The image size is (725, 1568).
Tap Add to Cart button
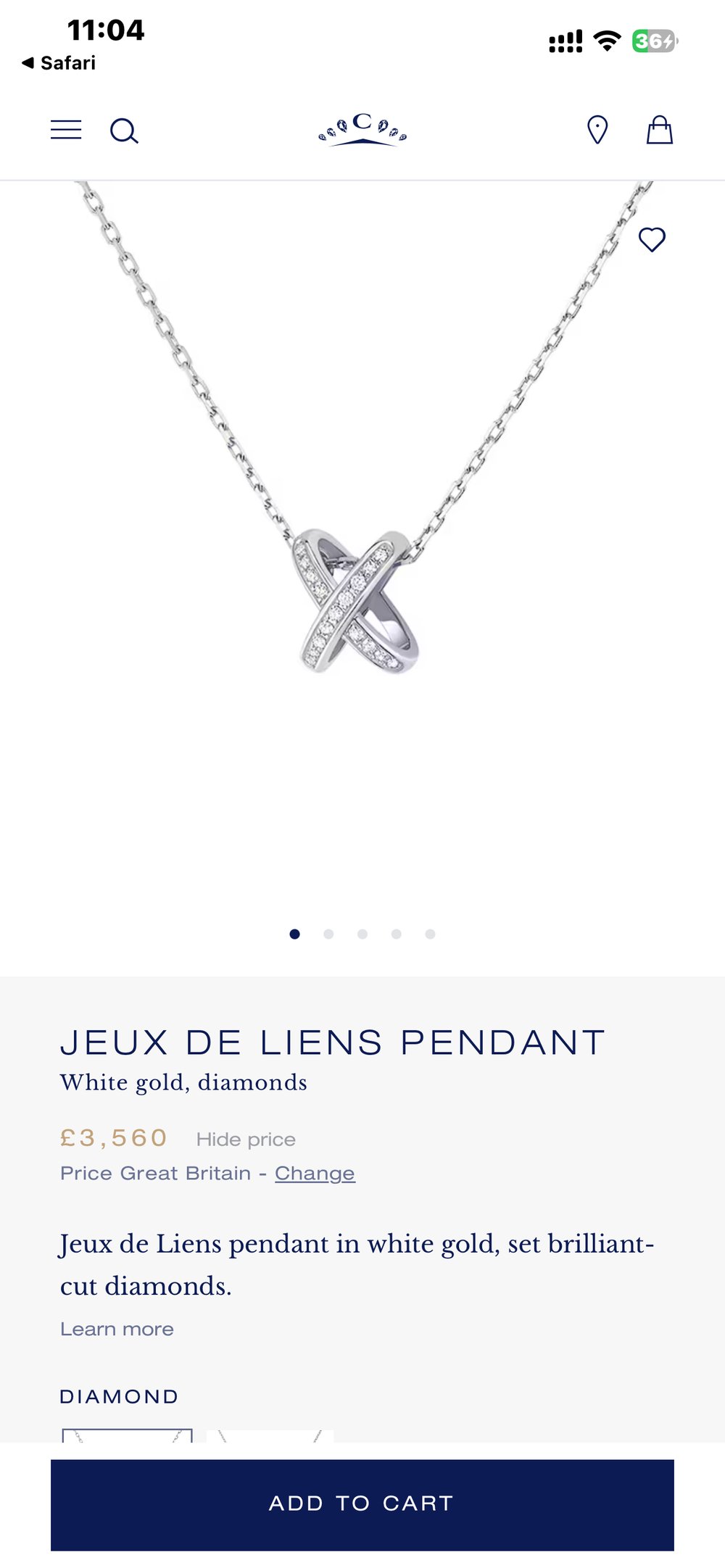tap(362, 1503)
